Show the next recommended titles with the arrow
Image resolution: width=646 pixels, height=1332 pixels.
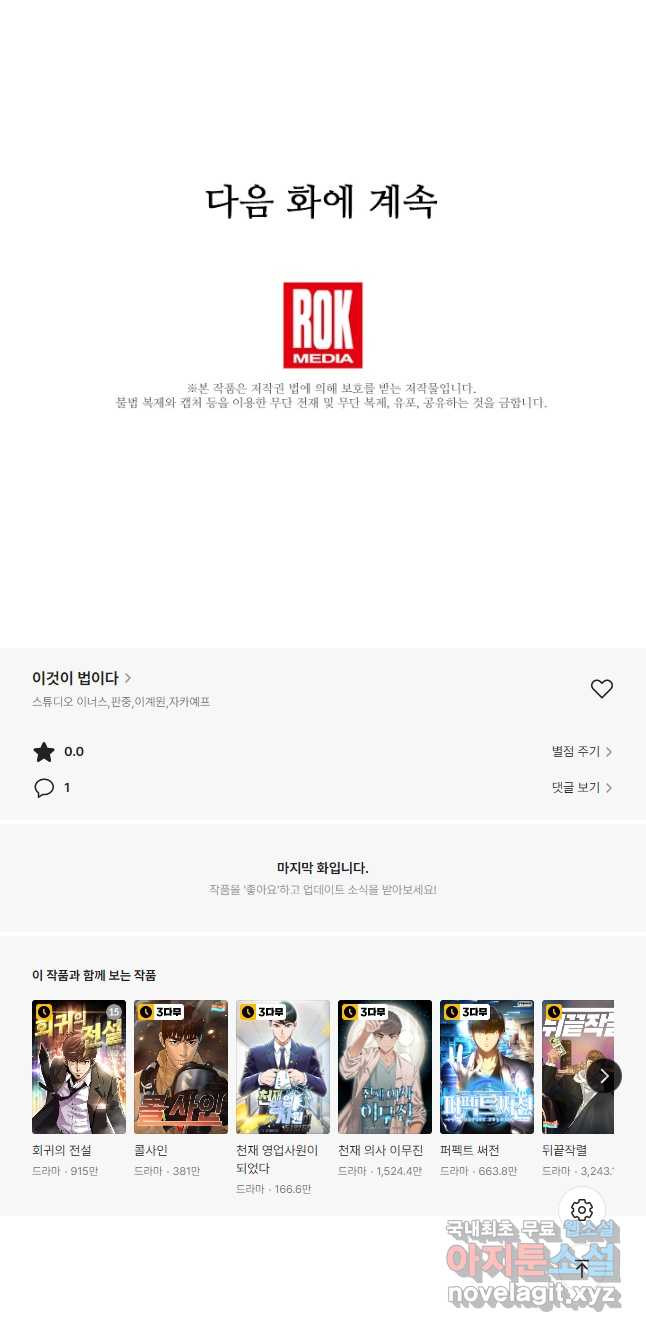pos(603,1076)
